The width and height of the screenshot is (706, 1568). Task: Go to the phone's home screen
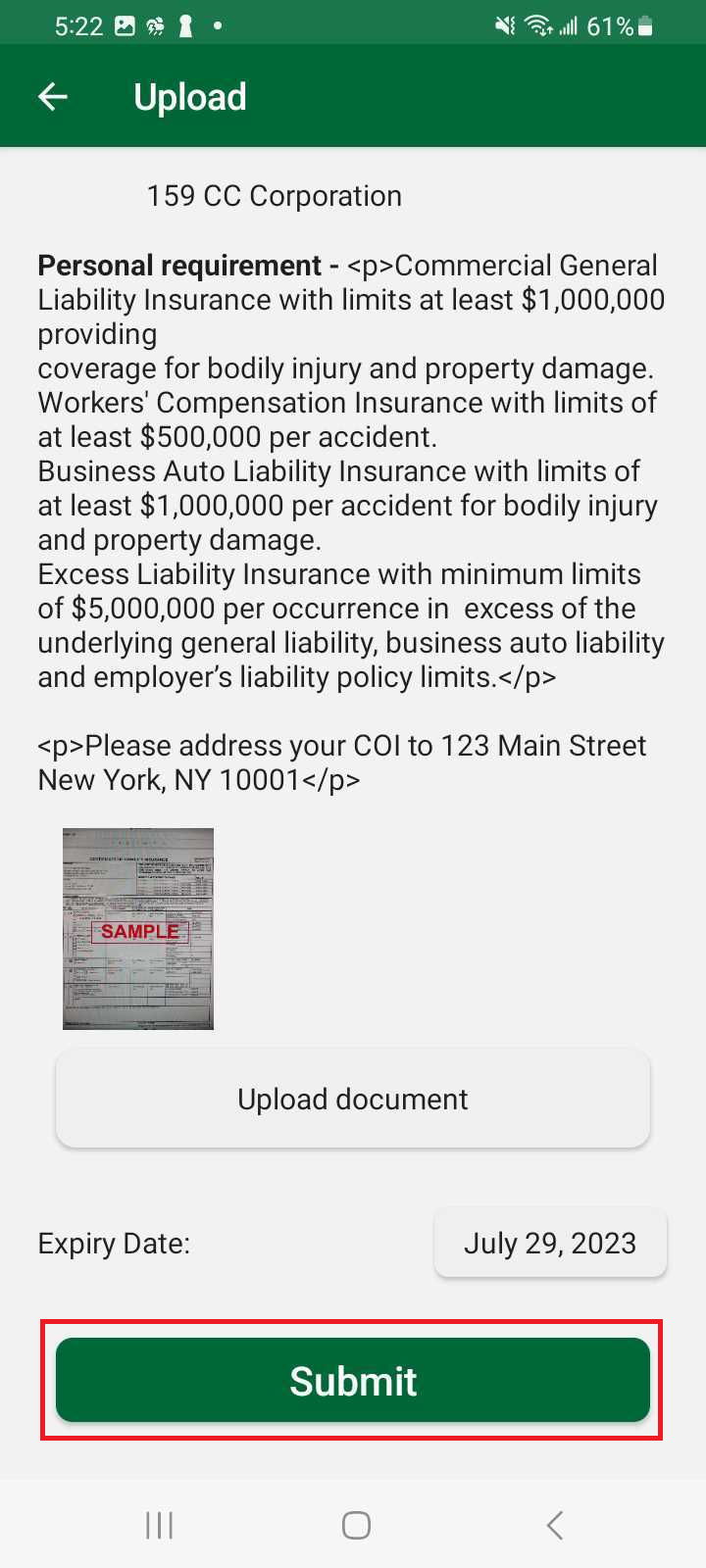356,1525
